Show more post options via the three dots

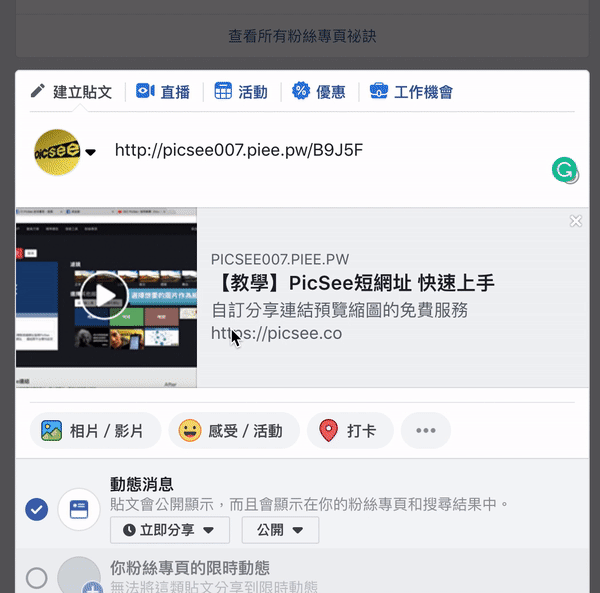coord(426,431)
